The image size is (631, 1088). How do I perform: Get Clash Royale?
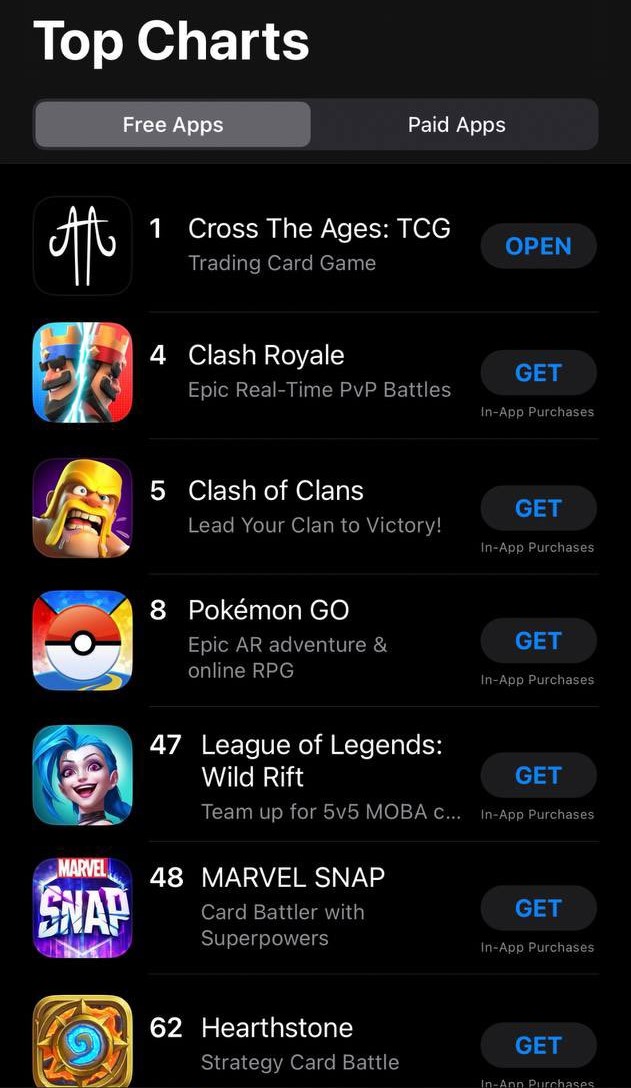pyautogui.click(x=538, y=373)
